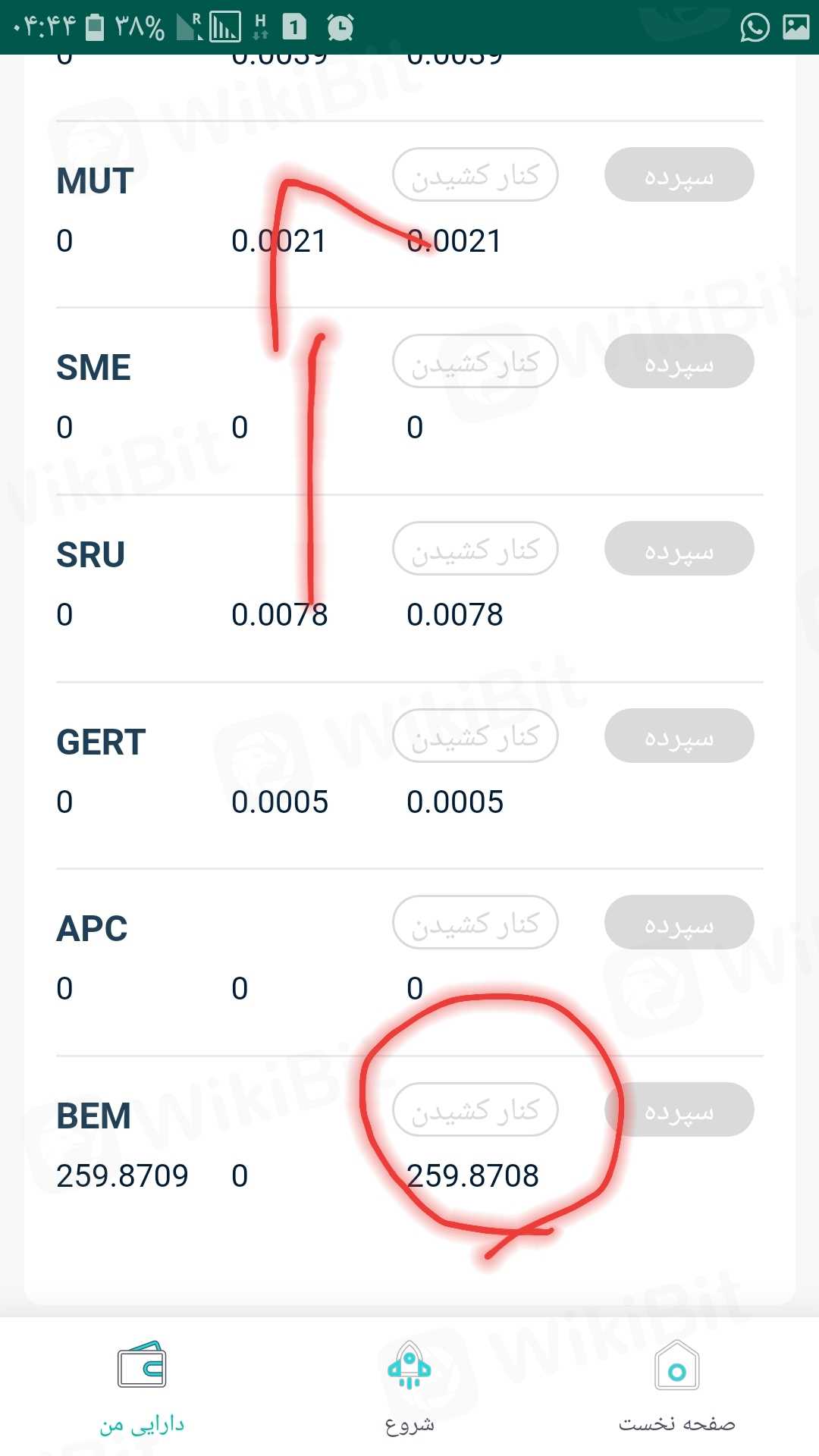This screenshot has height=1456, width=819.
Task: Choose کنار کشیدن (withdraw) for SRU
Action: point(475,549)
